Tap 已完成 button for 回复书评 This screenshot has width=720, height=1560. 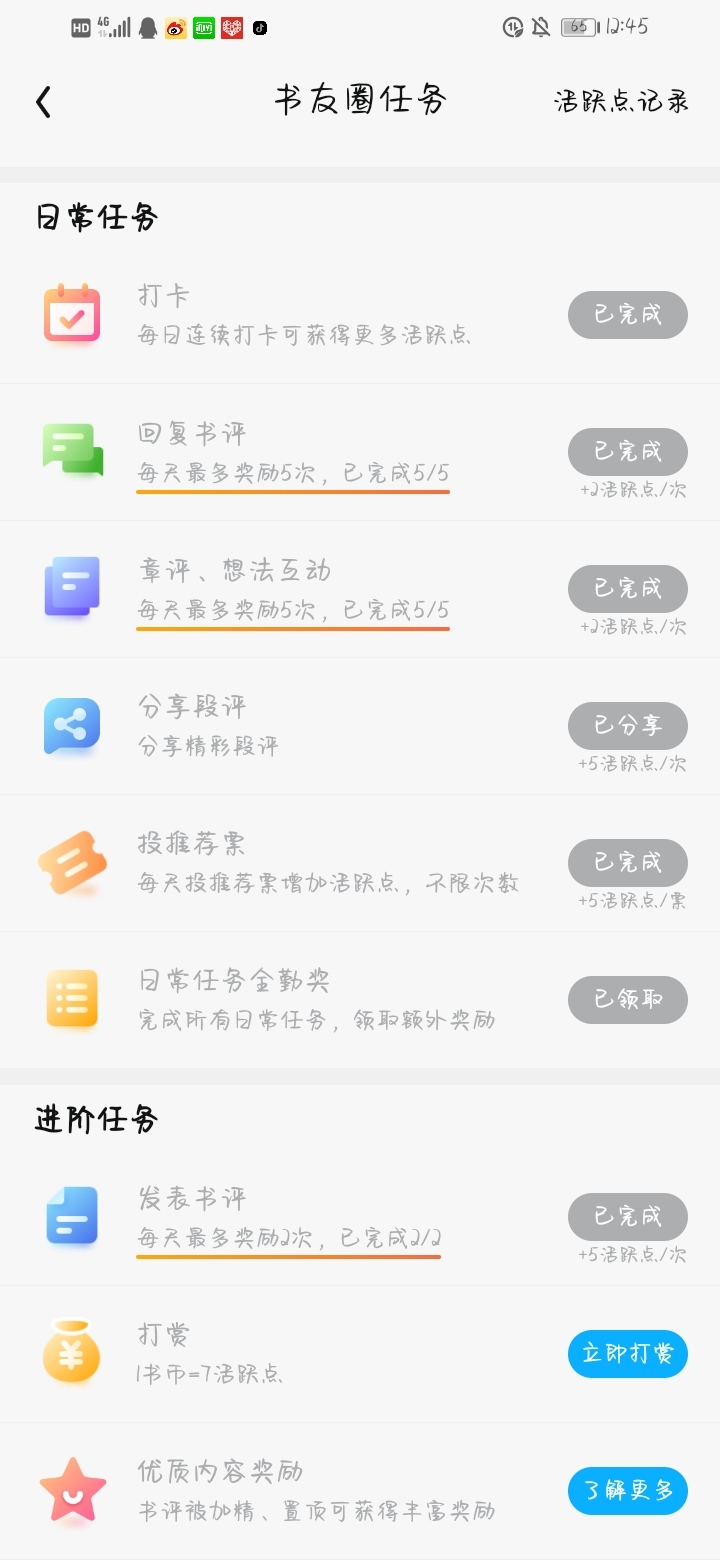tap(628, 452)
